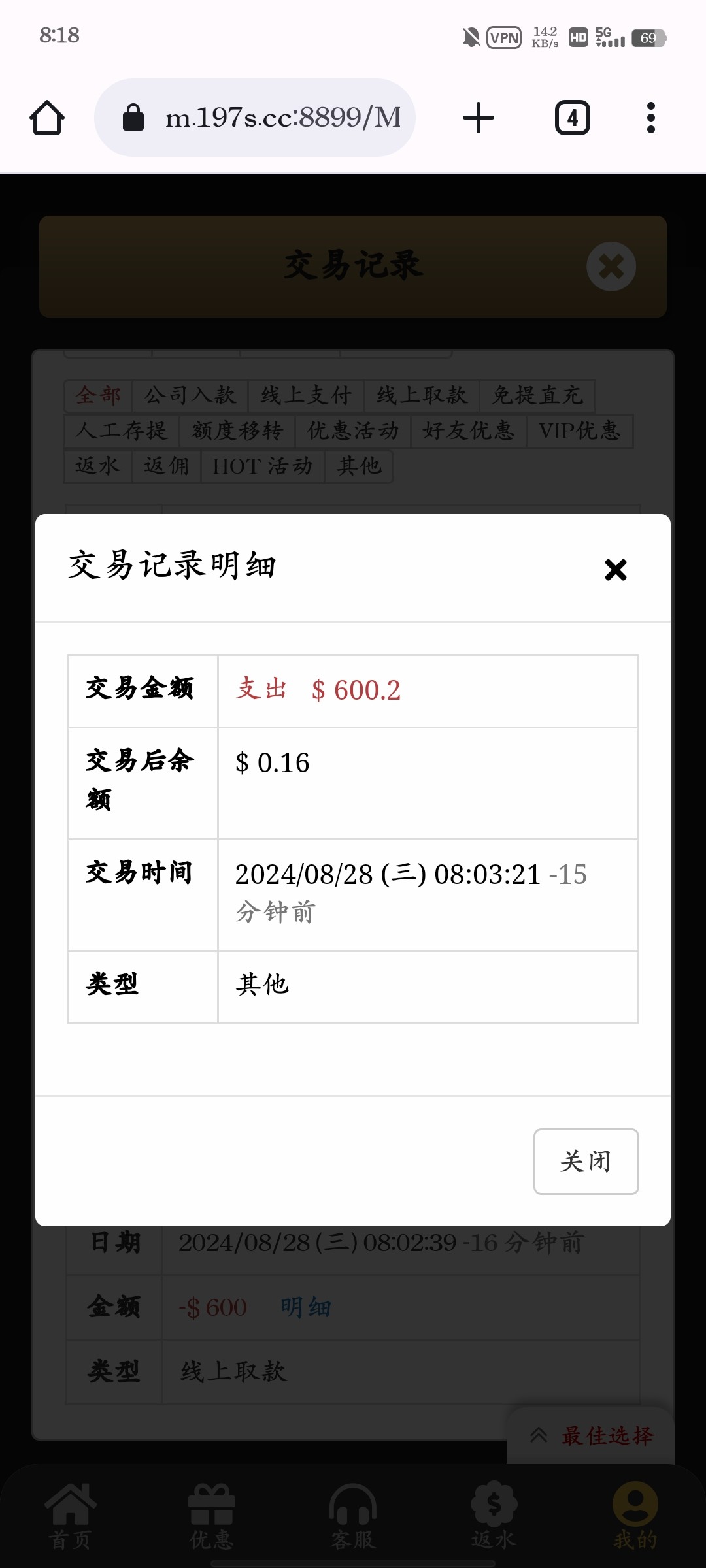Viewport: 706px width, 1568px height.
Task: Tap the X on the 交易记录 header
Action: click(x=610, y=266)
